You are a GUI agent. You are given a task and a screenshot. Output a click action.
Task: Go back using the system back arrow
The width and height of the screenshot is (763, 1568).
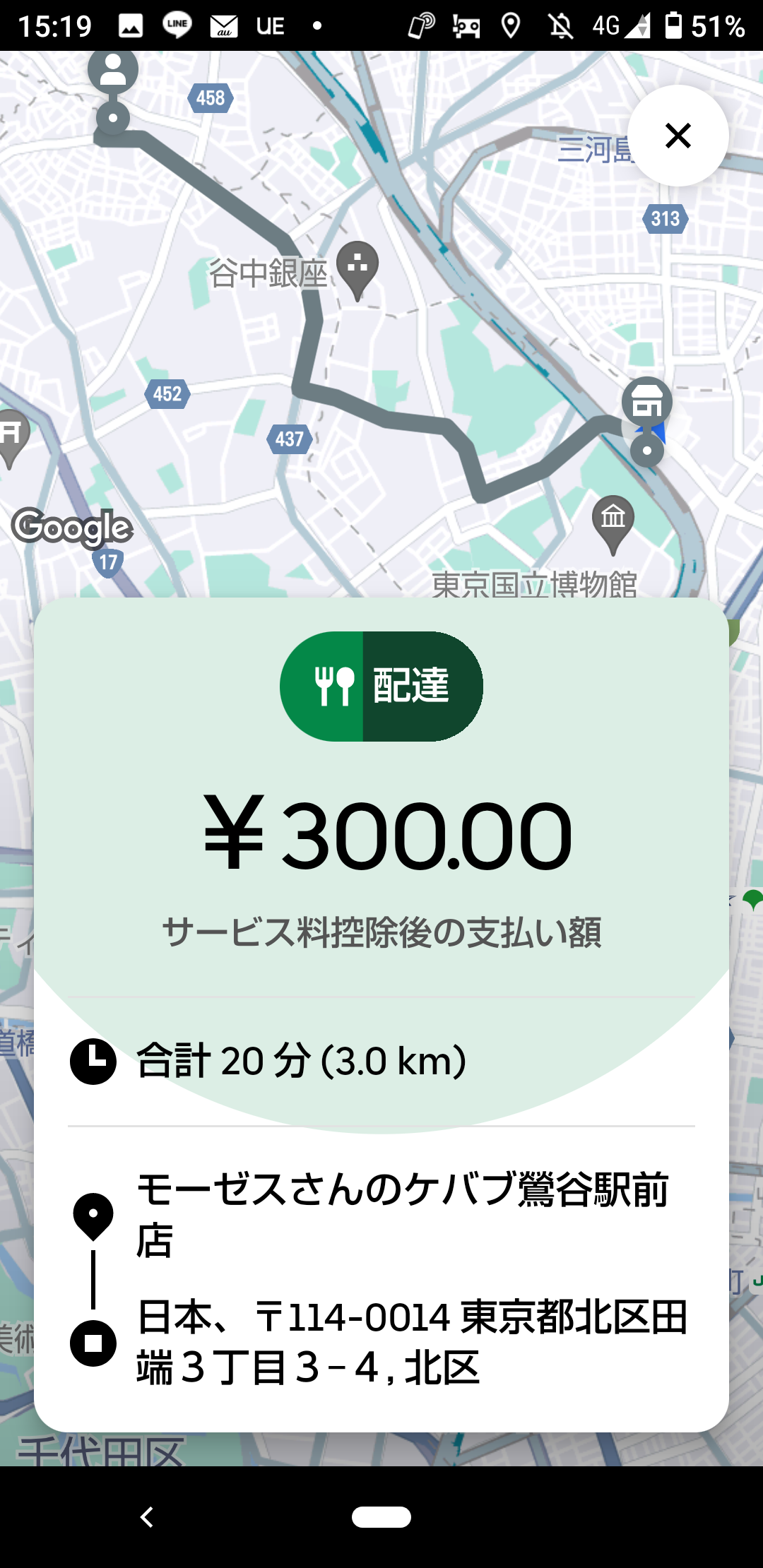(x=147, y=1516)
